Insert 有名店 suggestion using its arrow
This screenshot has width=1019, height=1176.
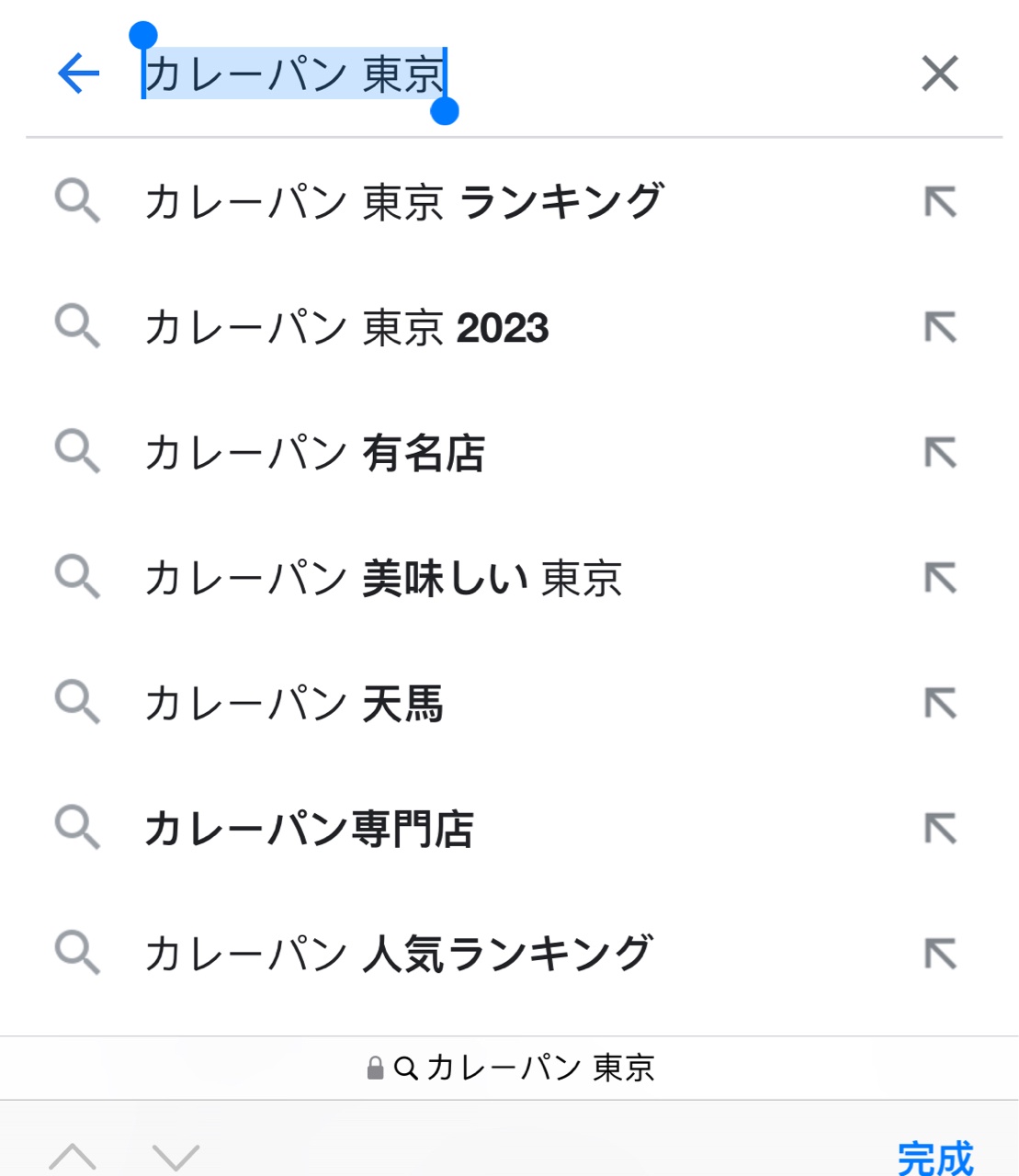coord(940,453)
